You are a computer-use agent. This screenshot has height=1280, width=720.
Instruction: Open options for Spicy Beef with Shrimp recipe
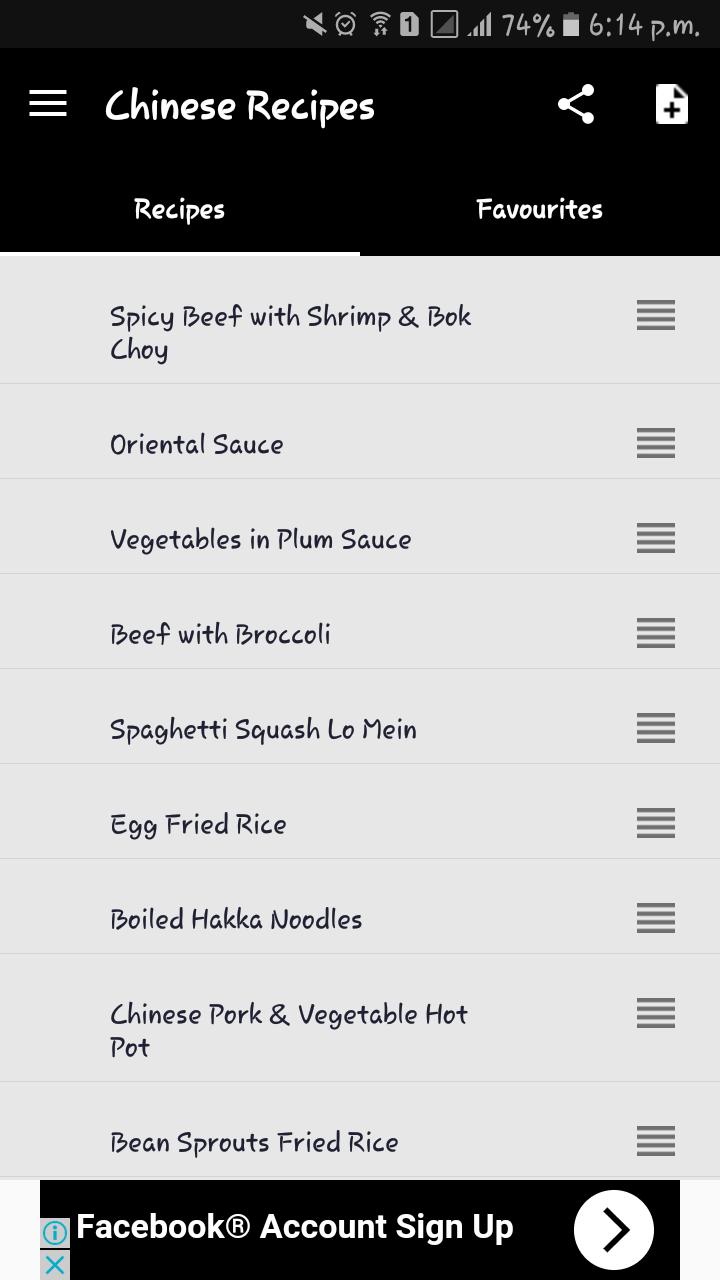pyautogui.click(x=655, y=316)
